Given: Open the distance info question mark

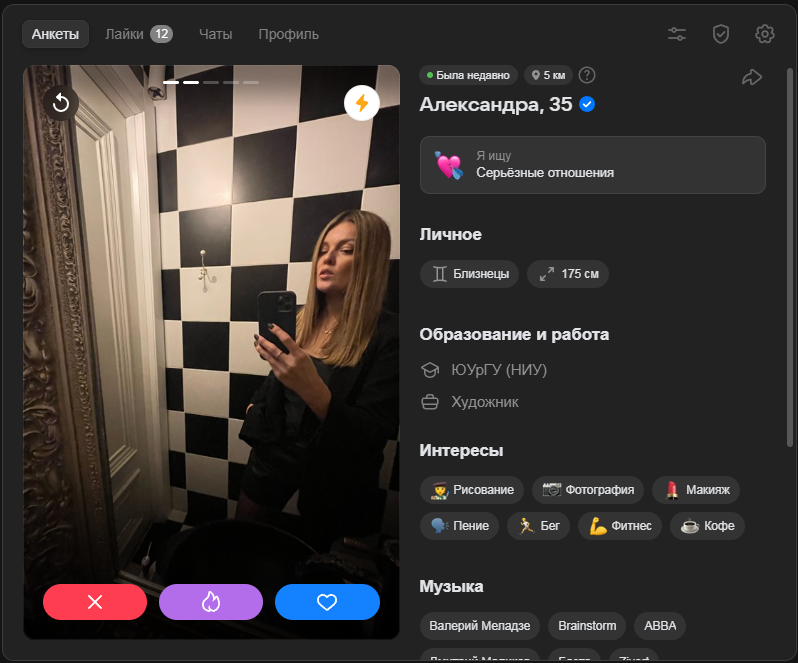Looking at the screenshot, I should coord(587,75).
